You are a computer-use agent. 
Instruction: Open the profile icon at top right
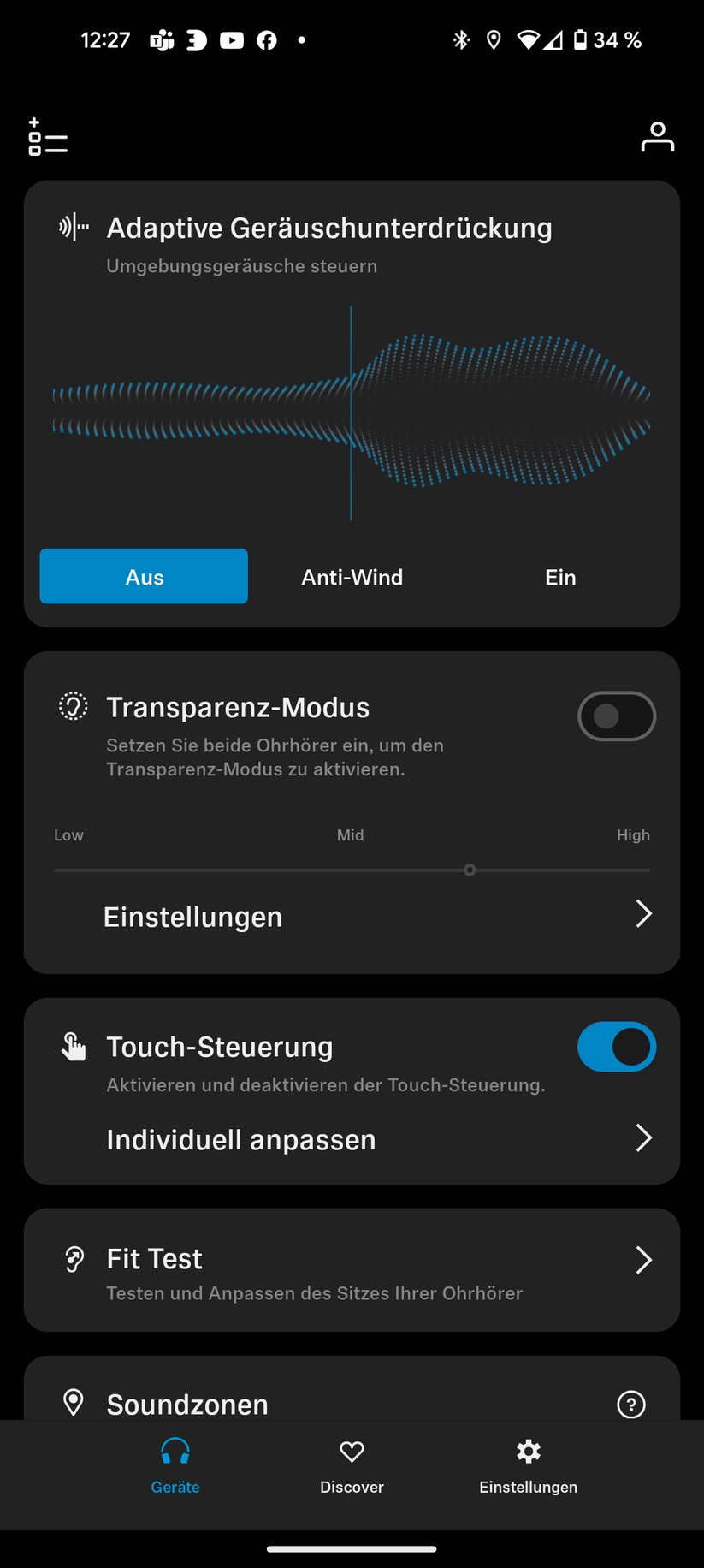click(657, 135)
